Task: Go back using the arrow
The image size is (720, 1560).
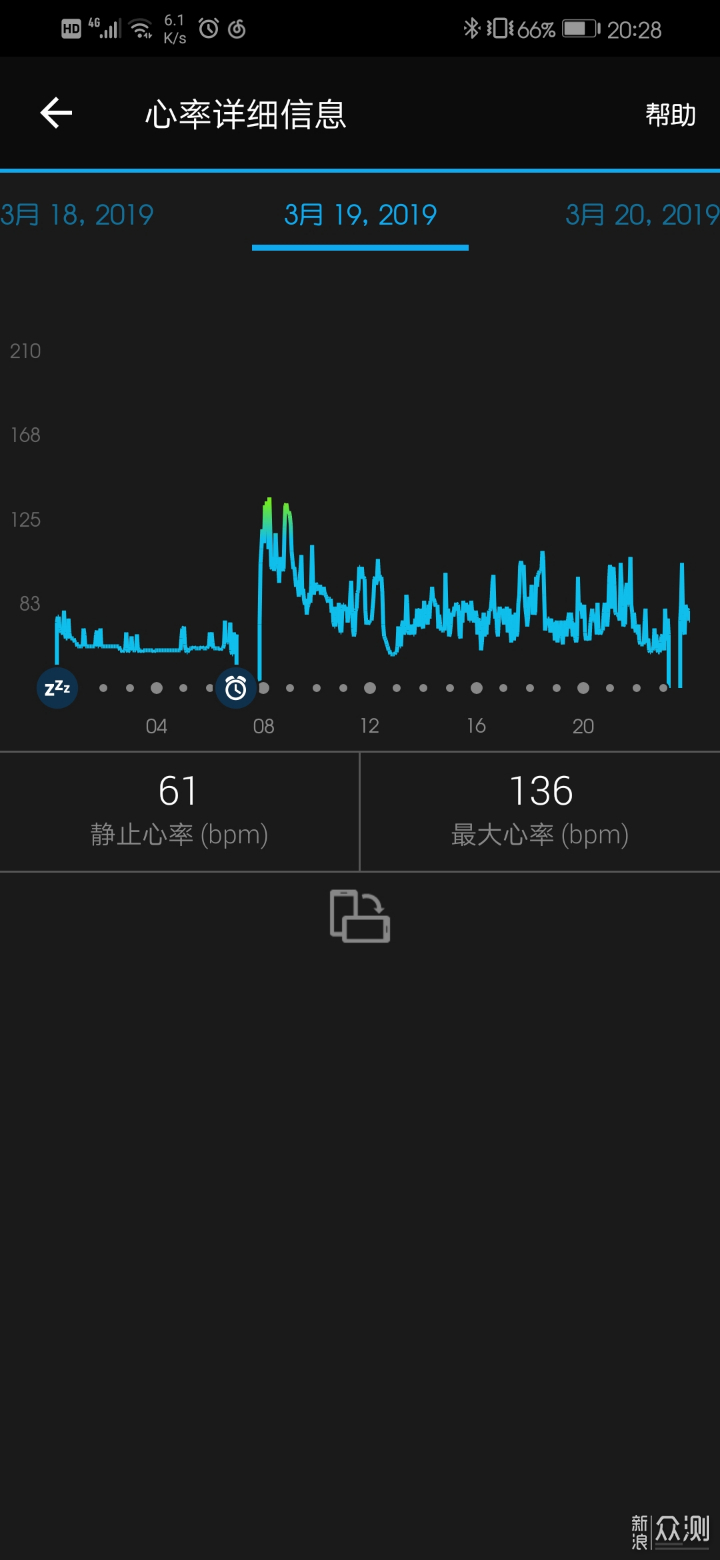Action: (x=56, y=113)
